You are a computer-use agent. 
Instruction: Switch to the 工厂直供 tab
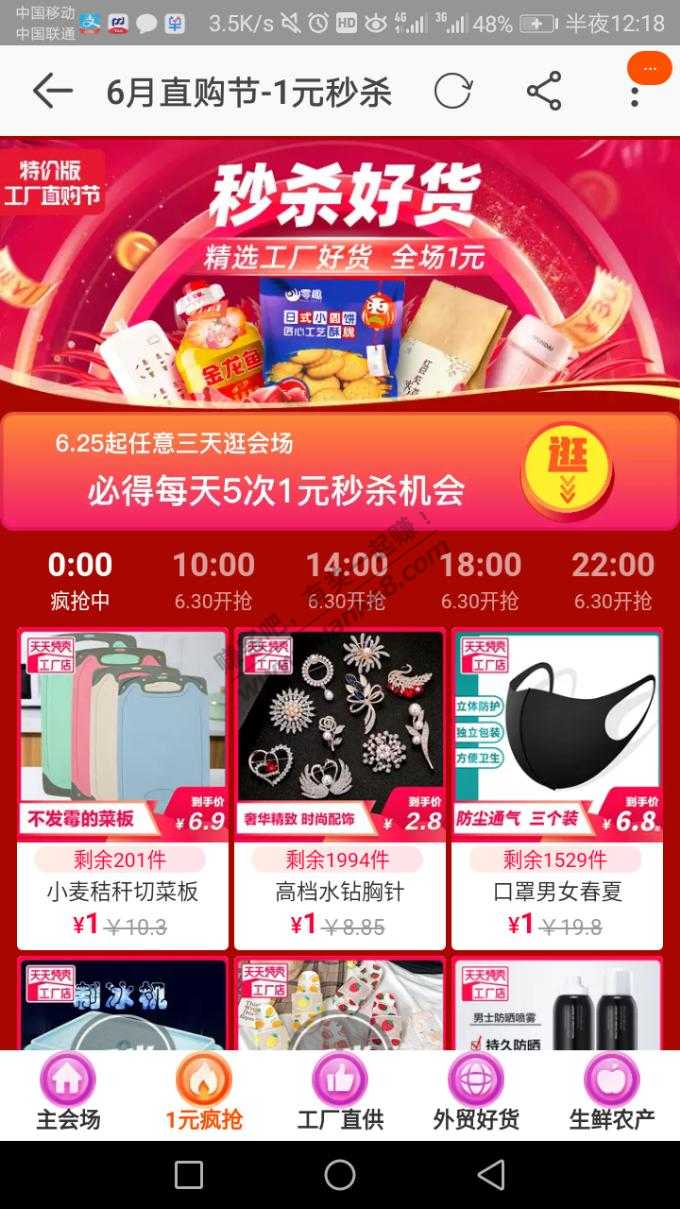(x=340, y=1094)
